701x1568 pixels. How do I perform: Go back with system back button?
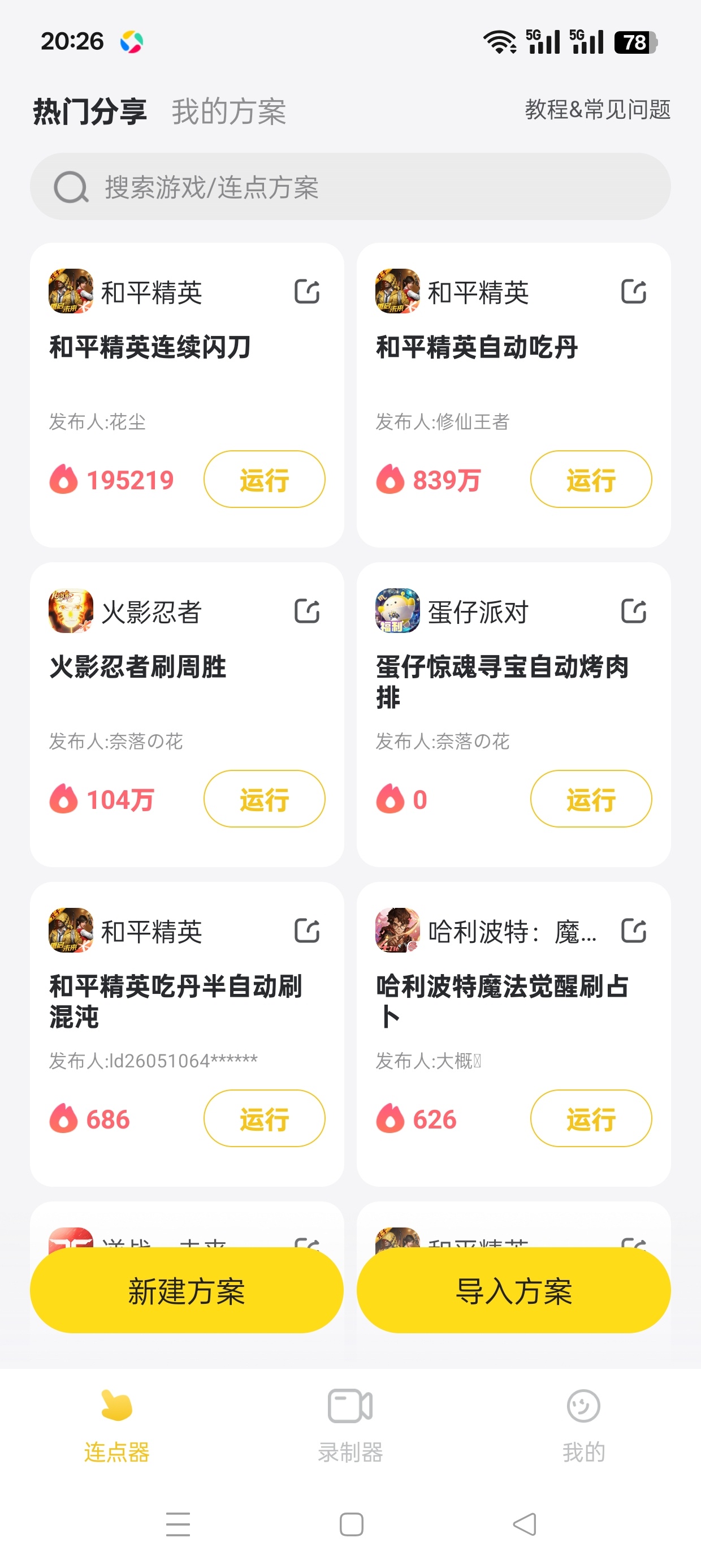pyautogui.click(x=525, y=1524)
